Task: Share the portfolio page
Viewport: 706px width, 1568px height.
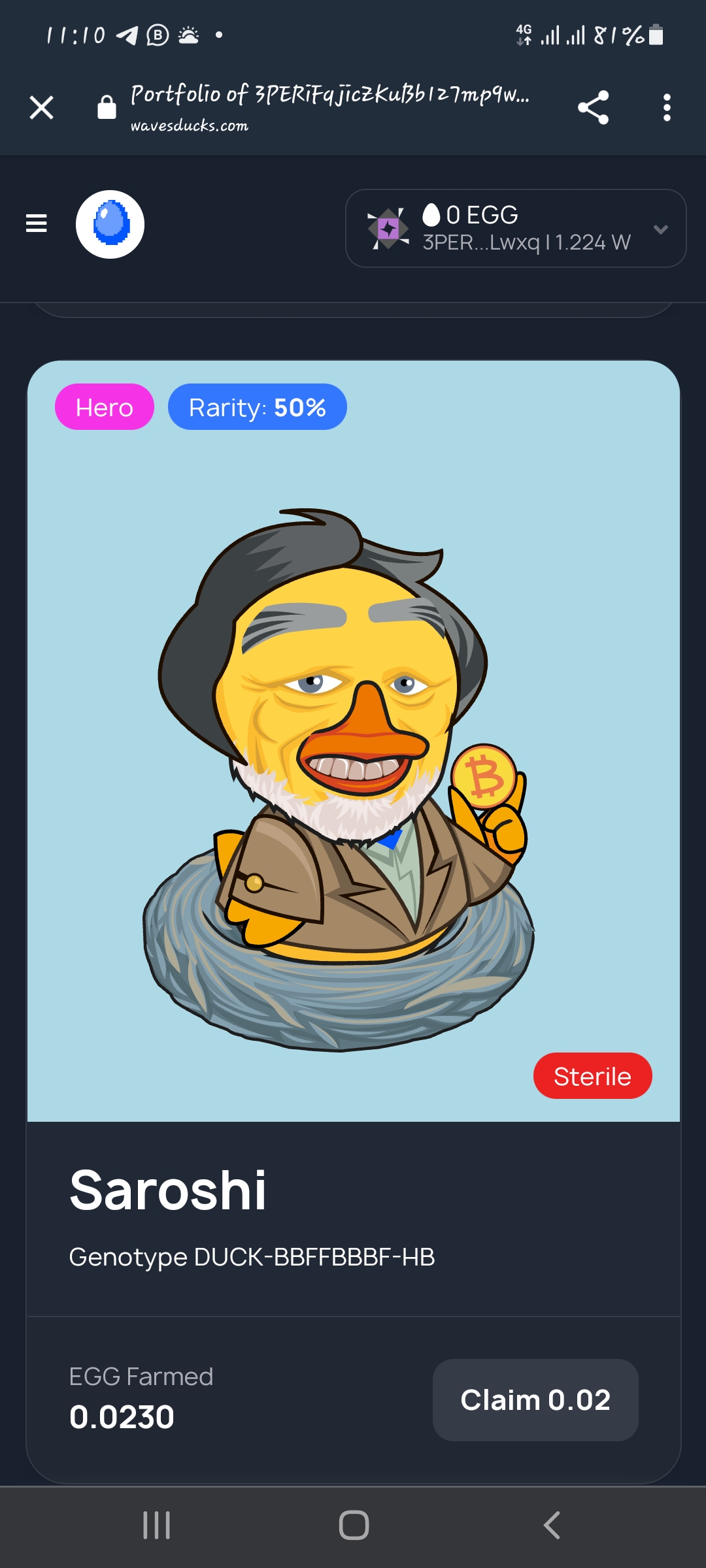Action: click(593, 107)
